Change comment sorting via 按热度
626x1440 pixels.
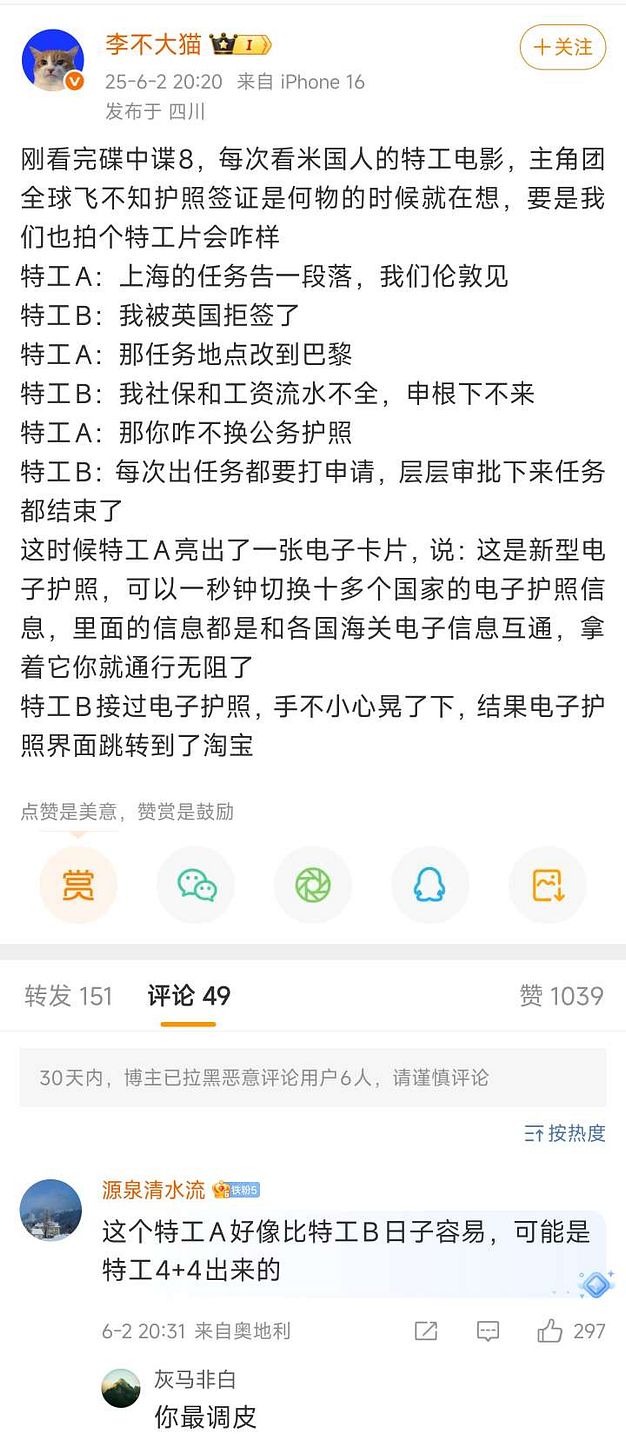click(x=565, y=1133)
